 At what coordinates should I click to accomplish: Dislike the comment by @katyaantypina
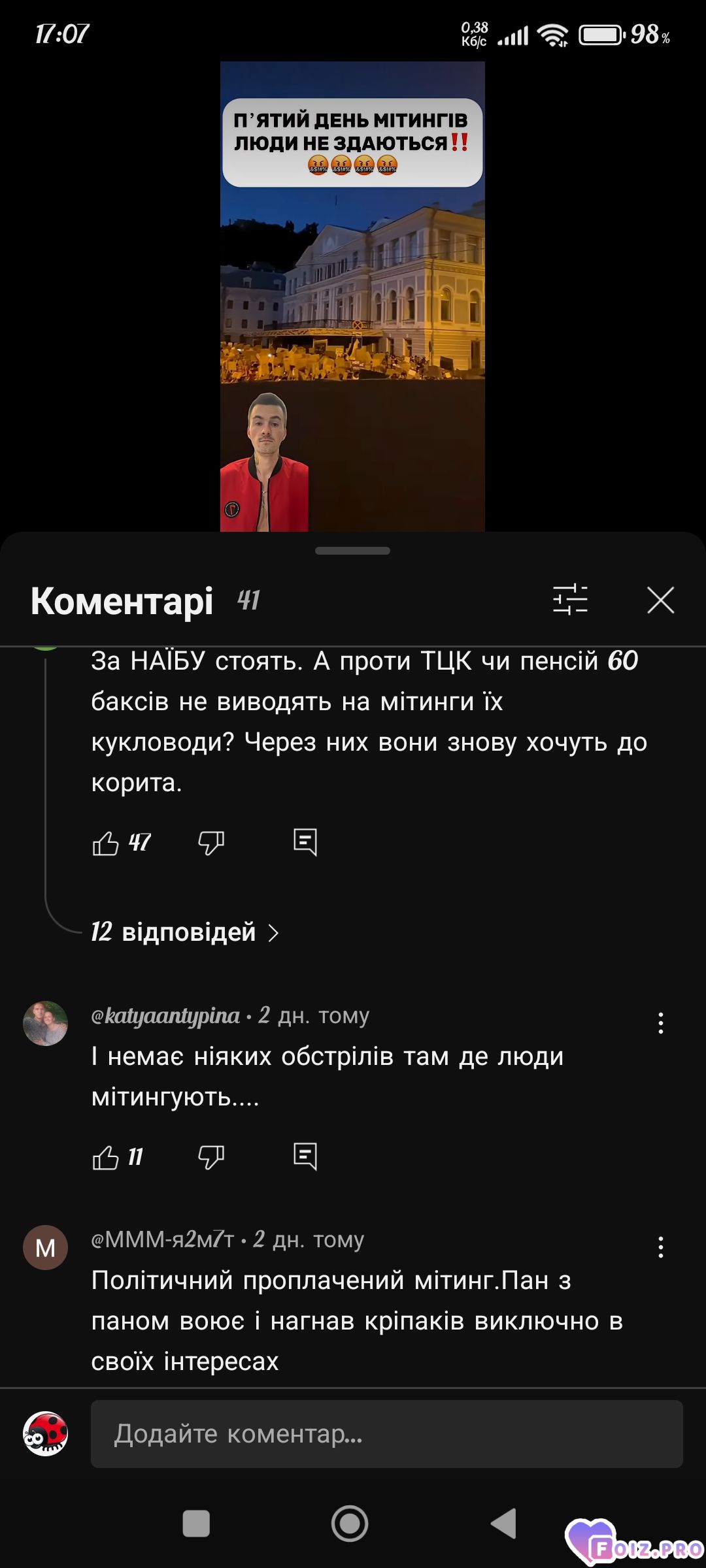pyautogui.click(x=211, y=1157)
